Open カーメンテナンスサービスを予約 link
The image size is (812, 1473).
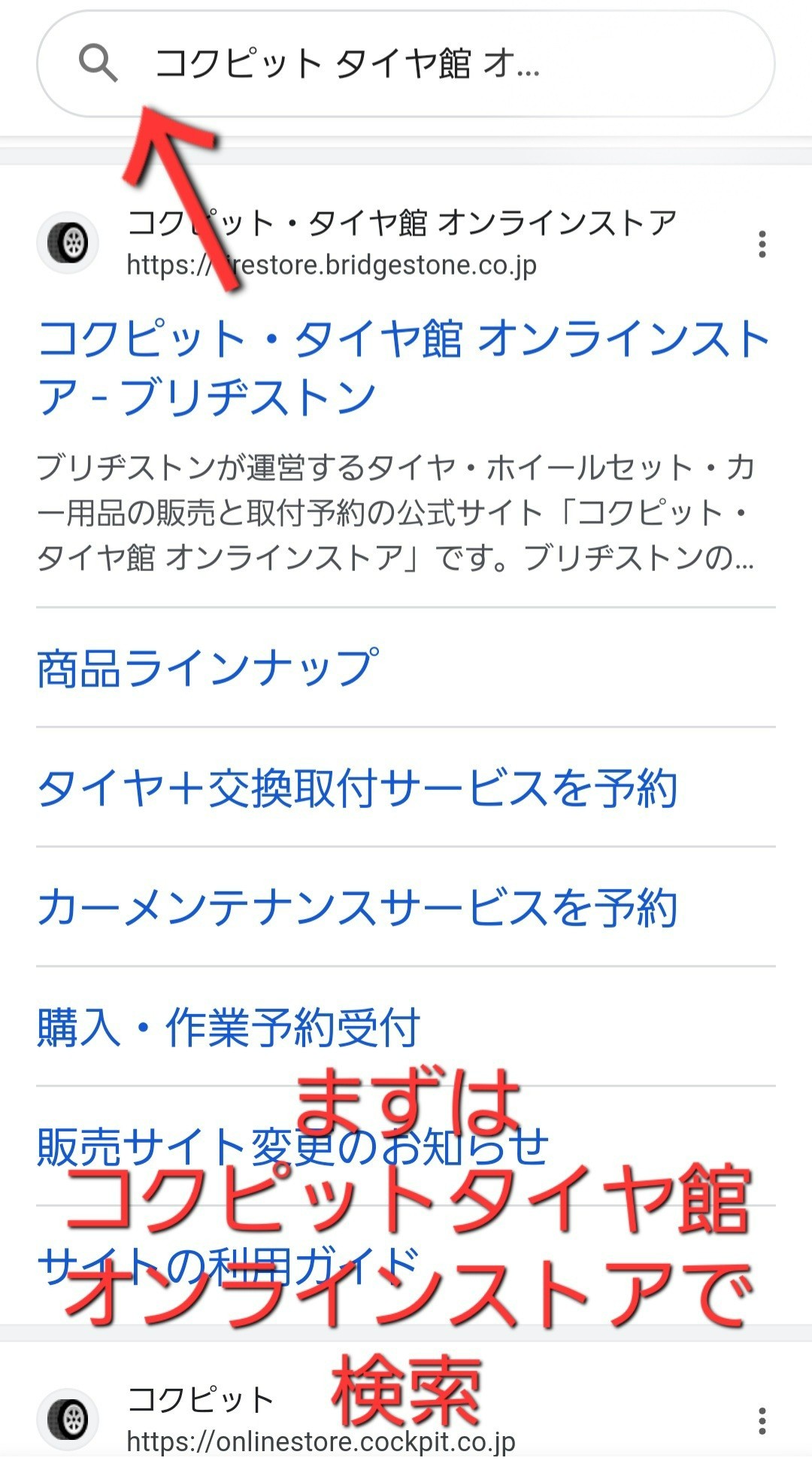[357, 908]
